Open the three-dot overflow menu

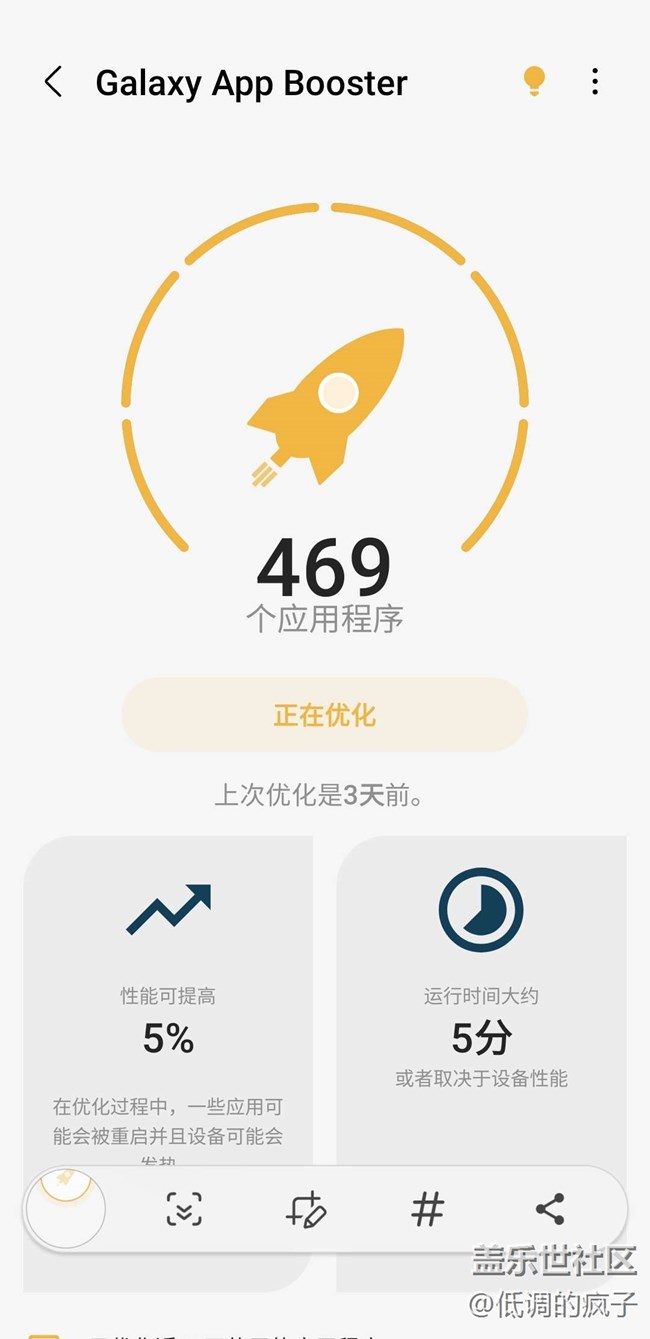(x=595, y=82)
